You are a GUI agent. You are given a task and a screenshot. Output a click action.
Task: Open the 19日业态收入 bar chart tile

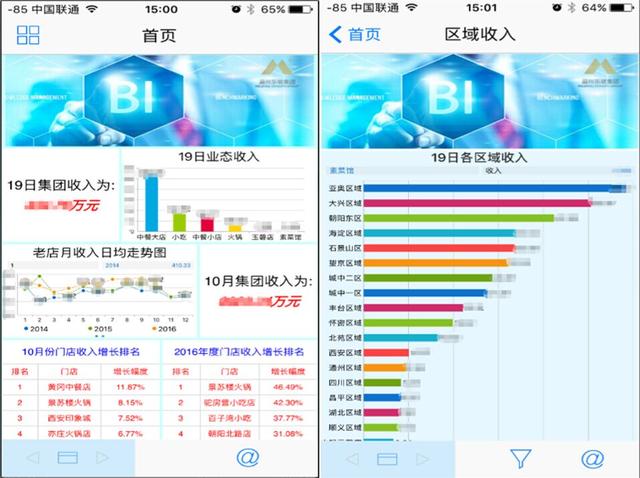click(219, 194)
